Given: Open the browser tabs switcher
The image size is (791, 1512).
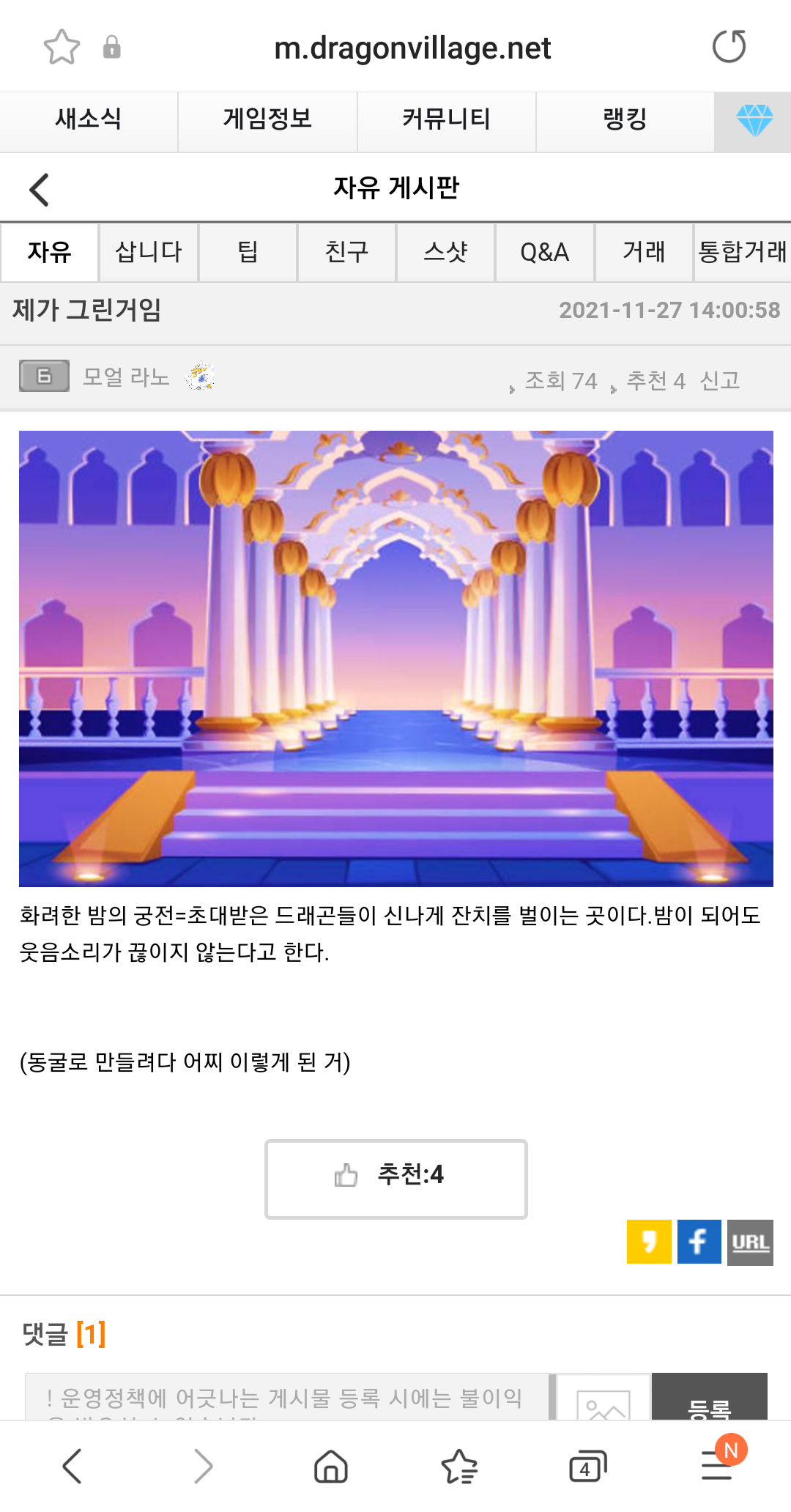Looking at the screenshot, I should [587, 1467].
